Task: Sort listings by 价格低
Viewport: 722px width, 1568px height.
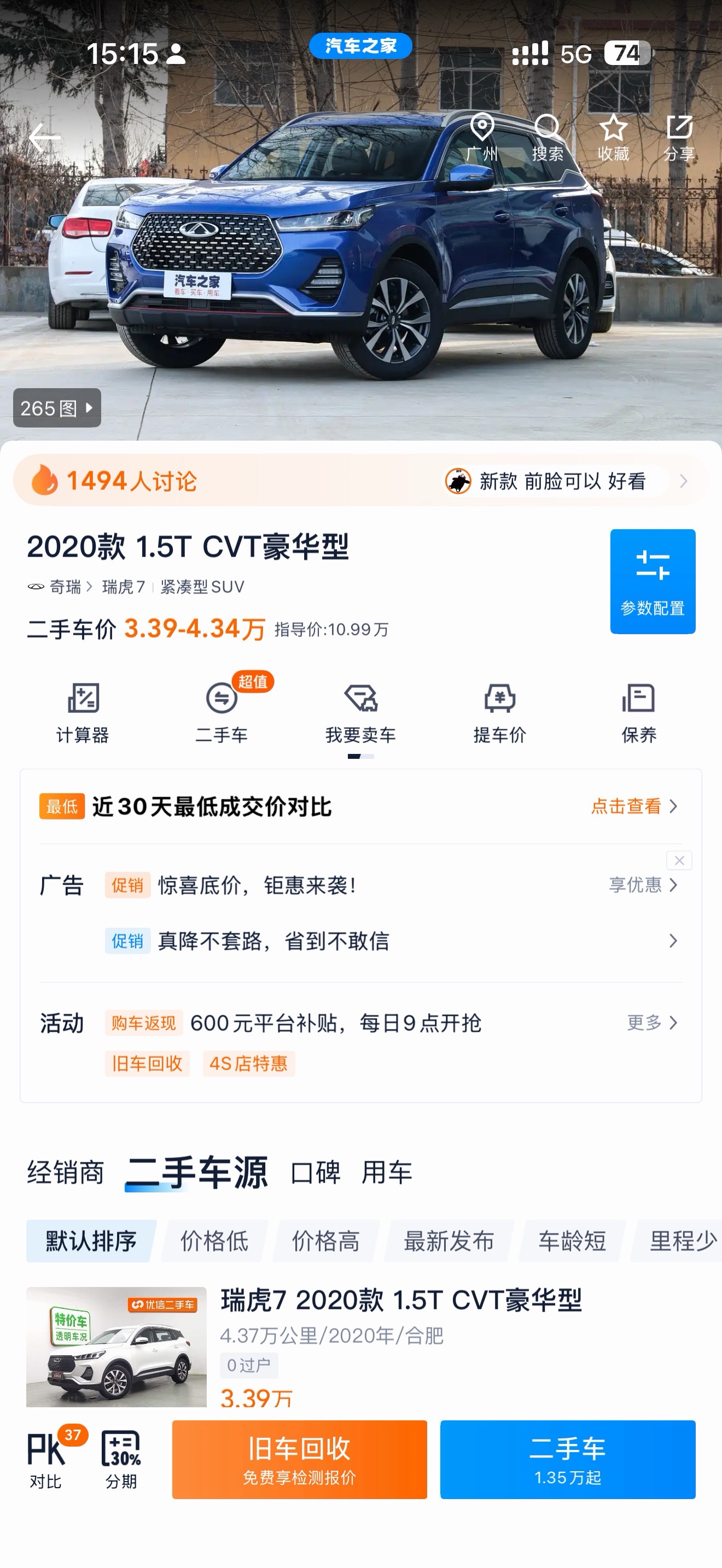Action: 214,1241
